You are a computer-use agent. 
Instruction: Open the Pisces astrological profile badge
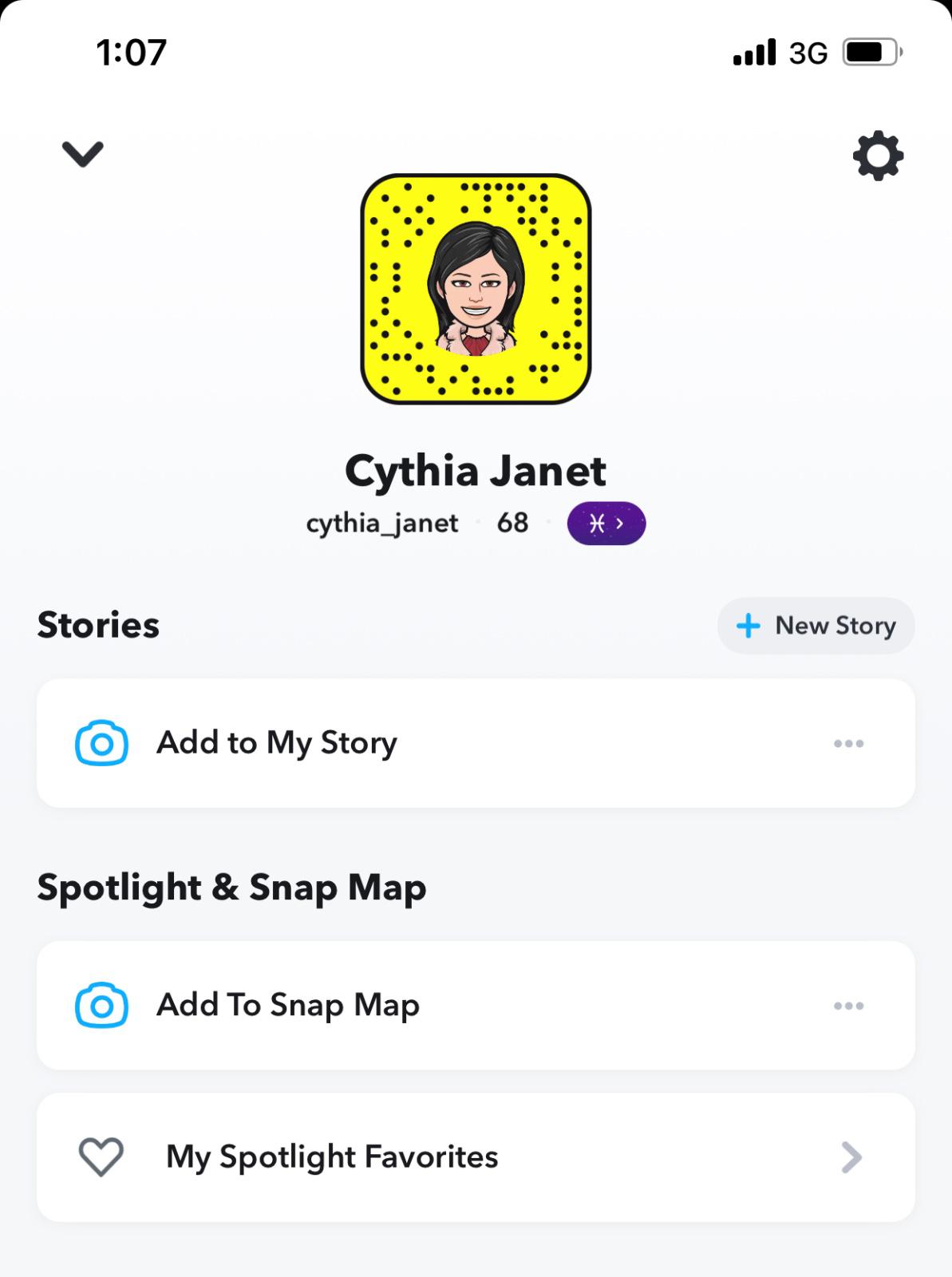pos(606,524)
